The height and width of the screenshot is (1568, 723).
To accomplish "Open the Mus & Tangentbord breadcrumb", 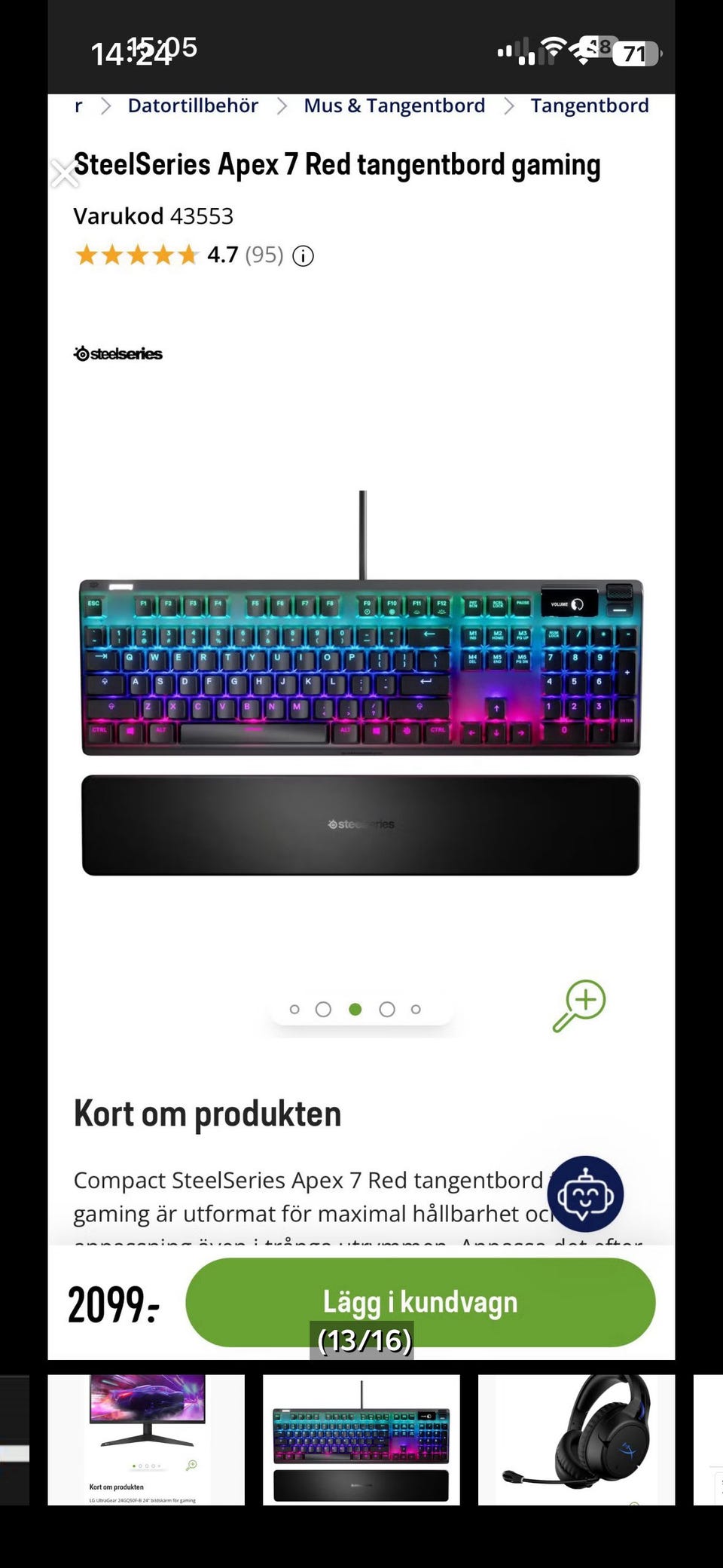I will pos(394,105).
